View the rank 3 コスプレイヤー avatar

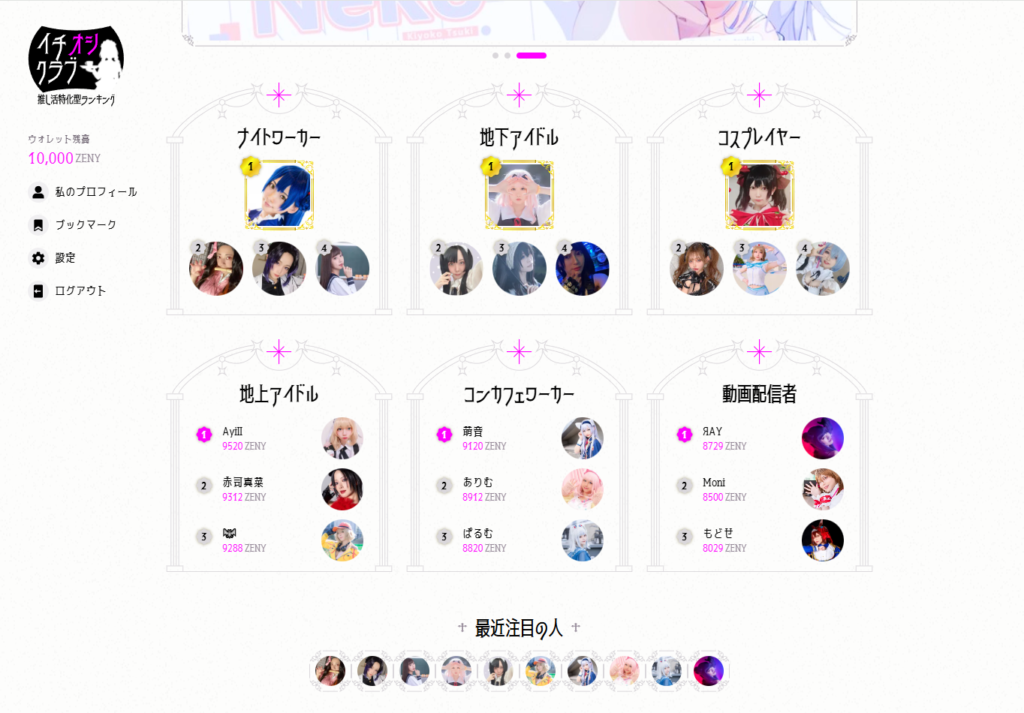tap(759, 269)
